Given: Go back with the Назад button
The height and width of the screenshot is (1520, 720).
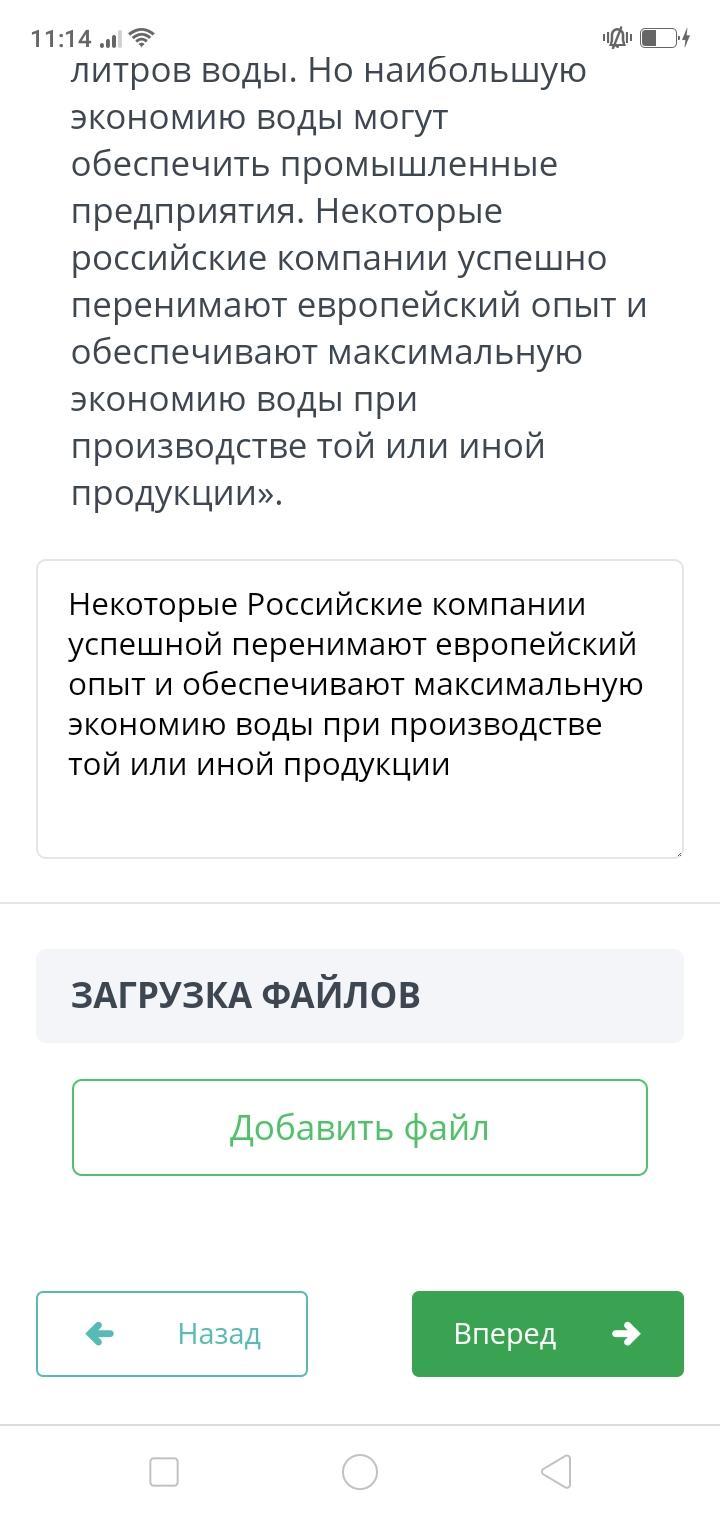Looking at the screenshot, I should pyautogui.click(x=172, y=1333).
